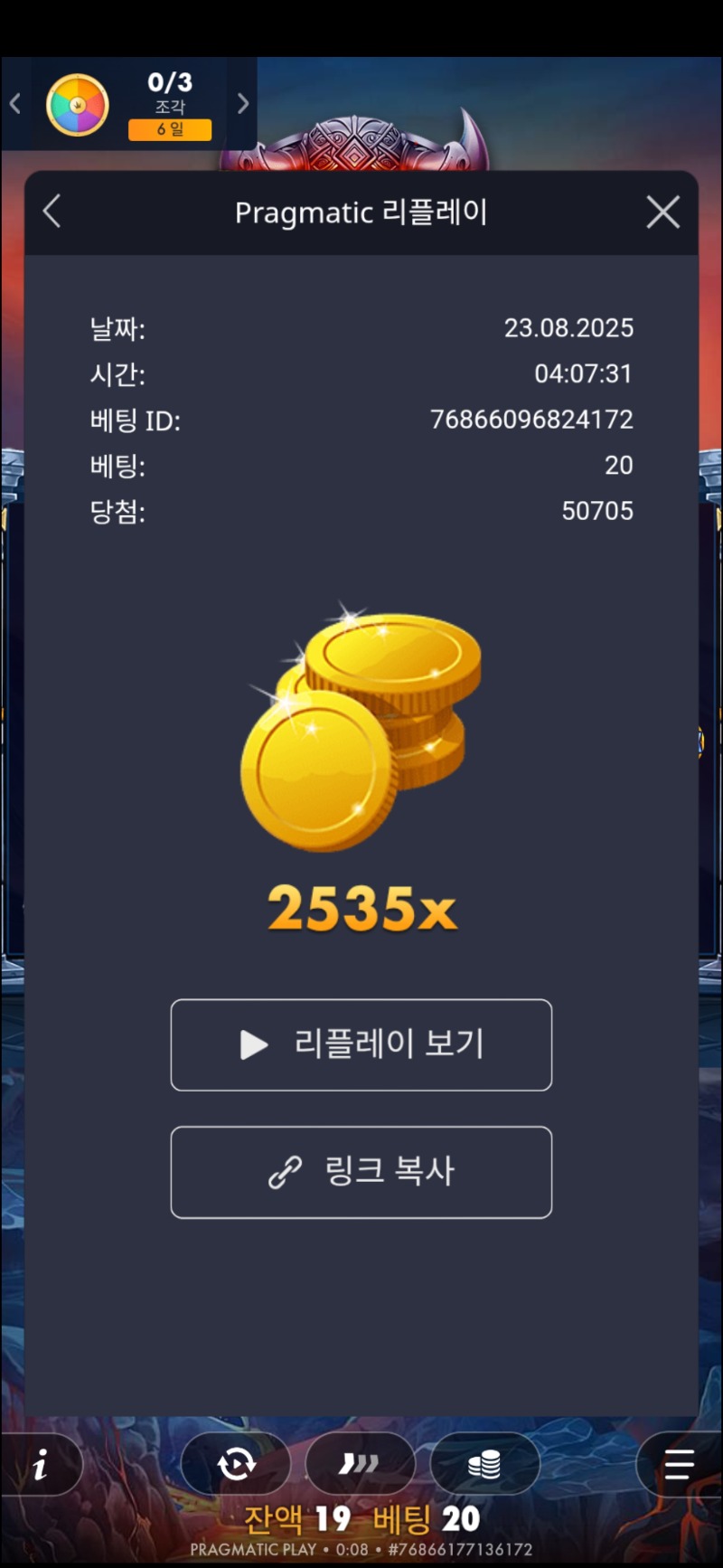Close the Pragmatic 리플레이 dialog
The image size is (723, 1568).
pyautogui.click(x=662, y=213)
